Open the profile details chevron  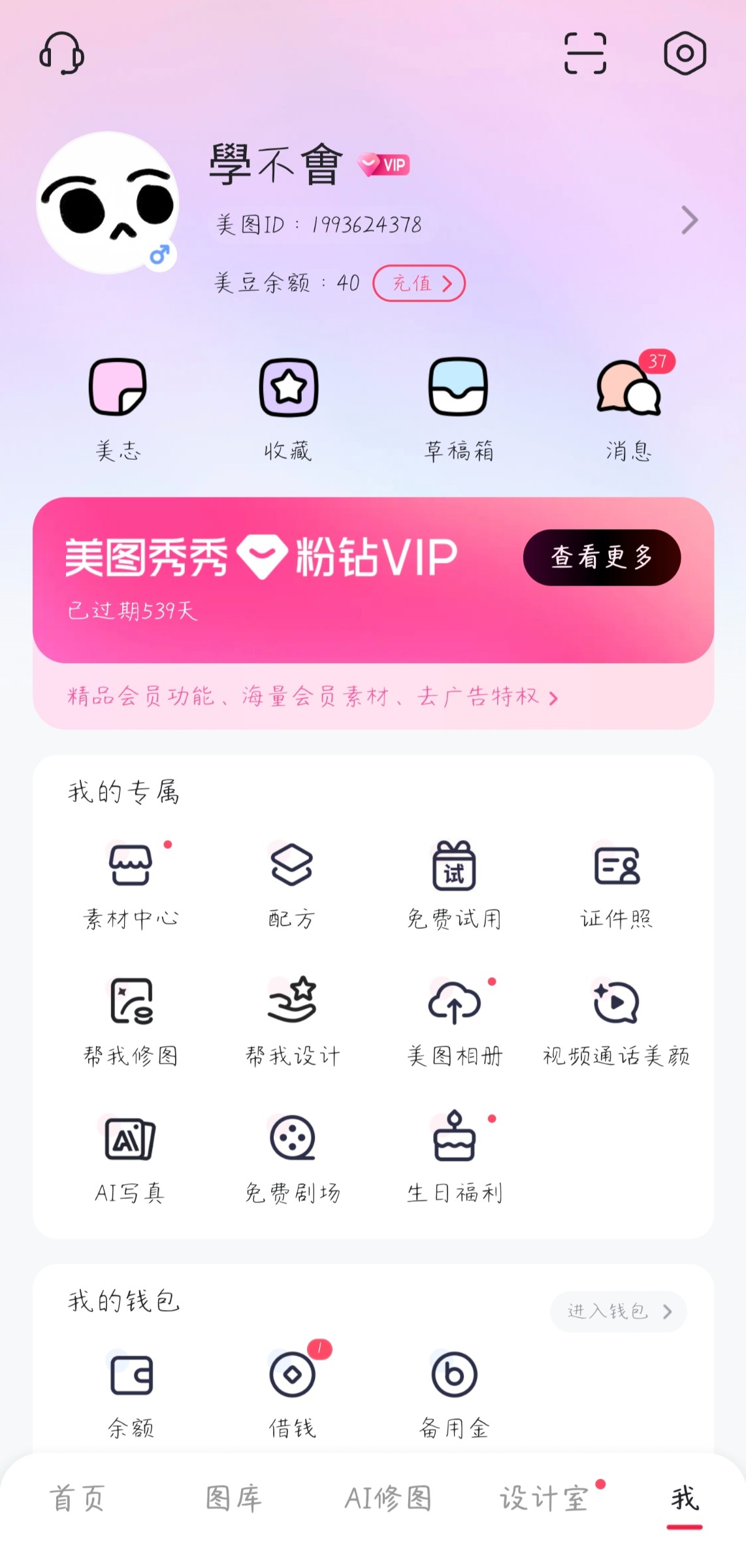[x=689, y=220]
